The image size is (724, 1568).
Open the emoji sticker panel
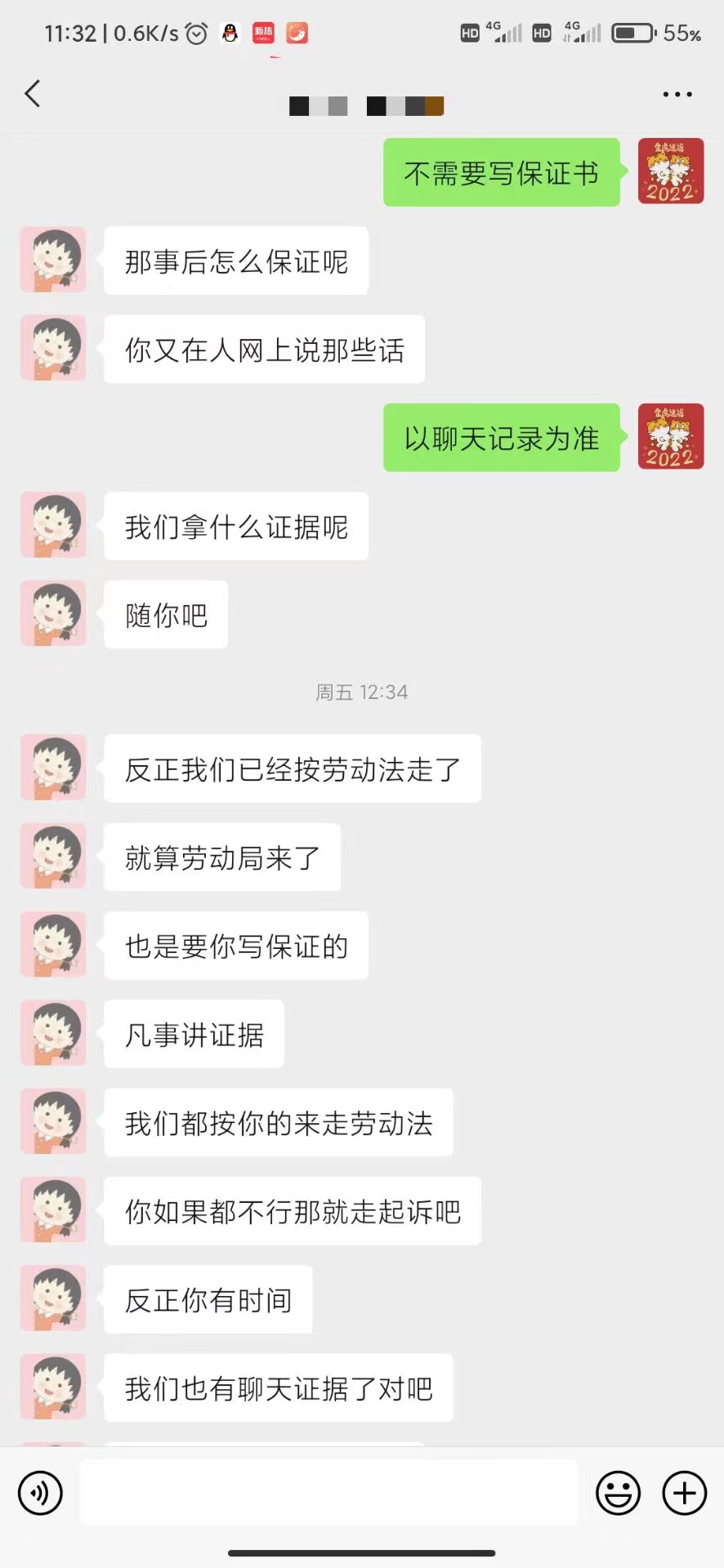pos(618,1493)
